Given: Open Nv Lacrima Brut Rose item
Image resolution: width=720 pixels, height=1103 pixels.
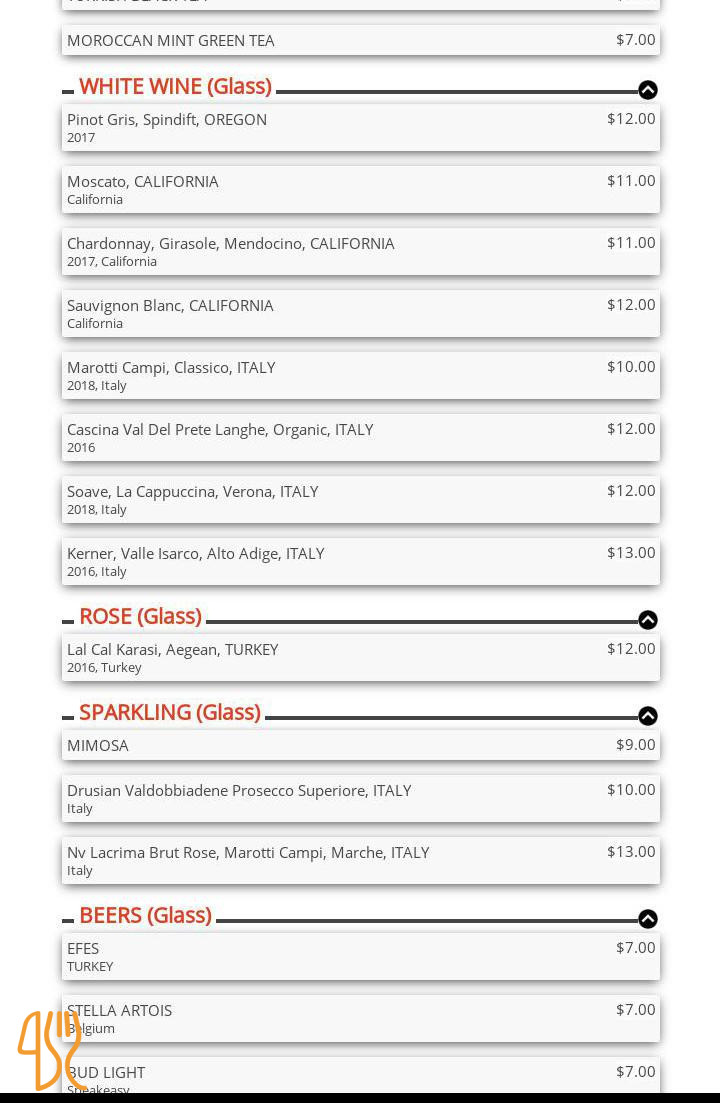Looking at the screenshot, I should tap(360, 861).
